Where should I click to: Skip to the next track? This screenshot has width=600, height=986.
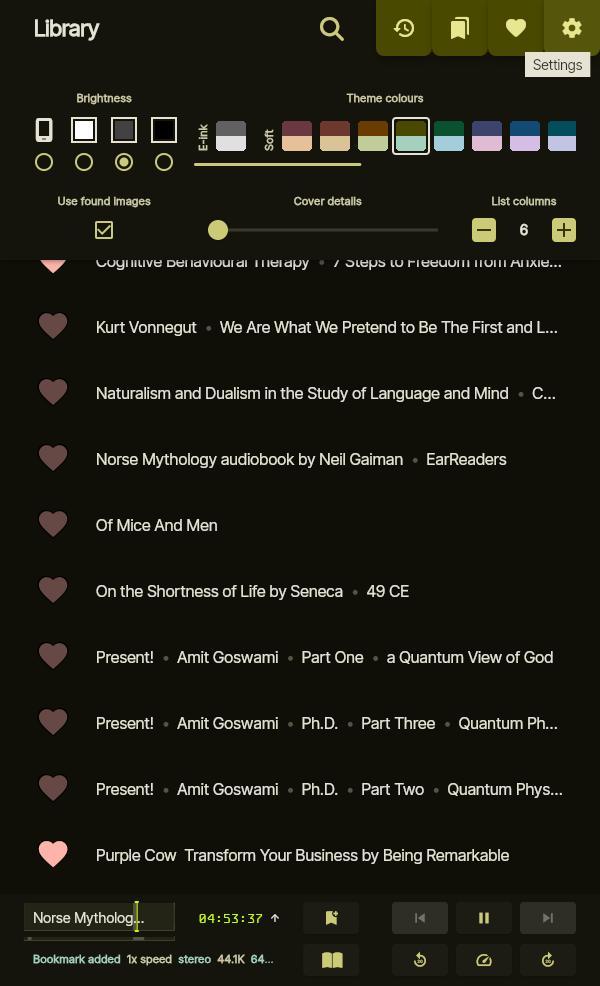click(x=548, y=918)
